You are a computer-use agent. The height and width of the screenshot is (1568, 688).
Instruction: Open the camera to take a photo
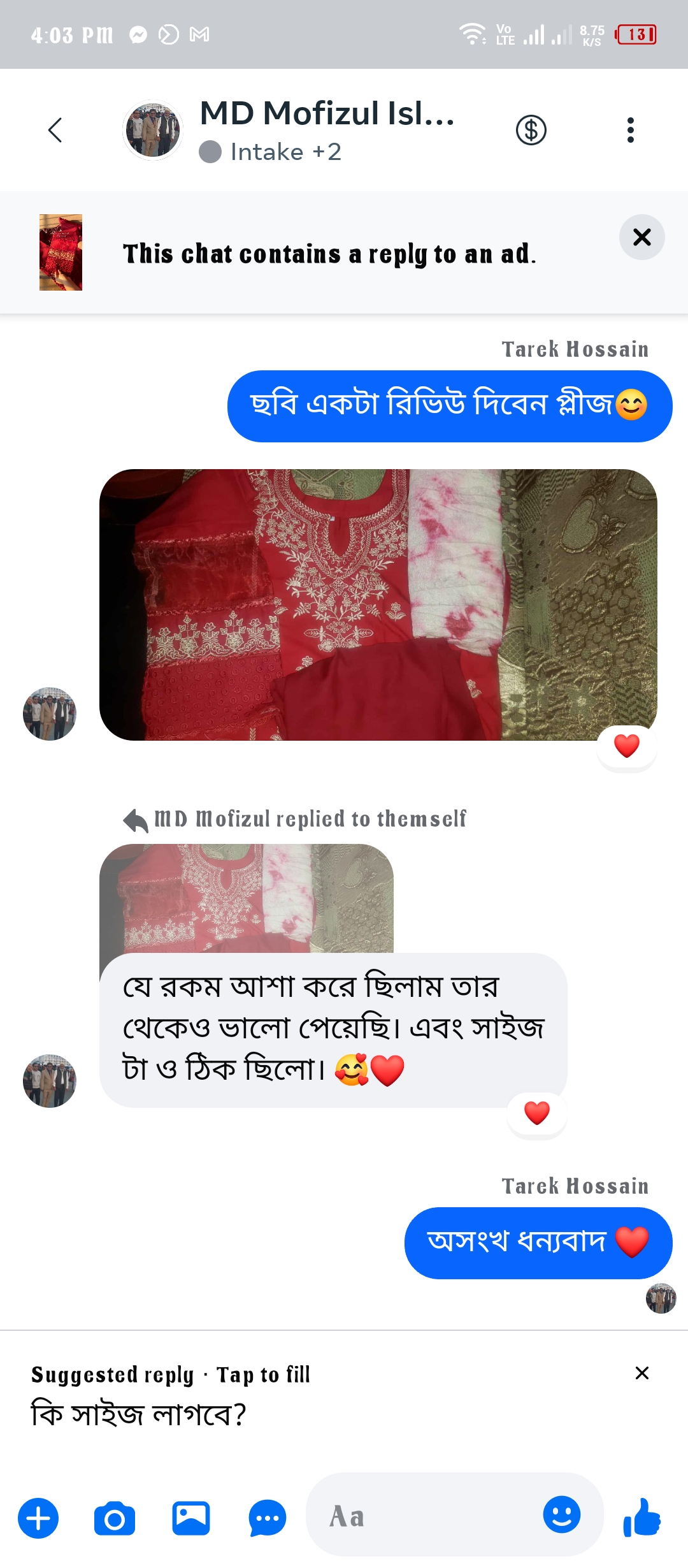(x=115, y=1518)
